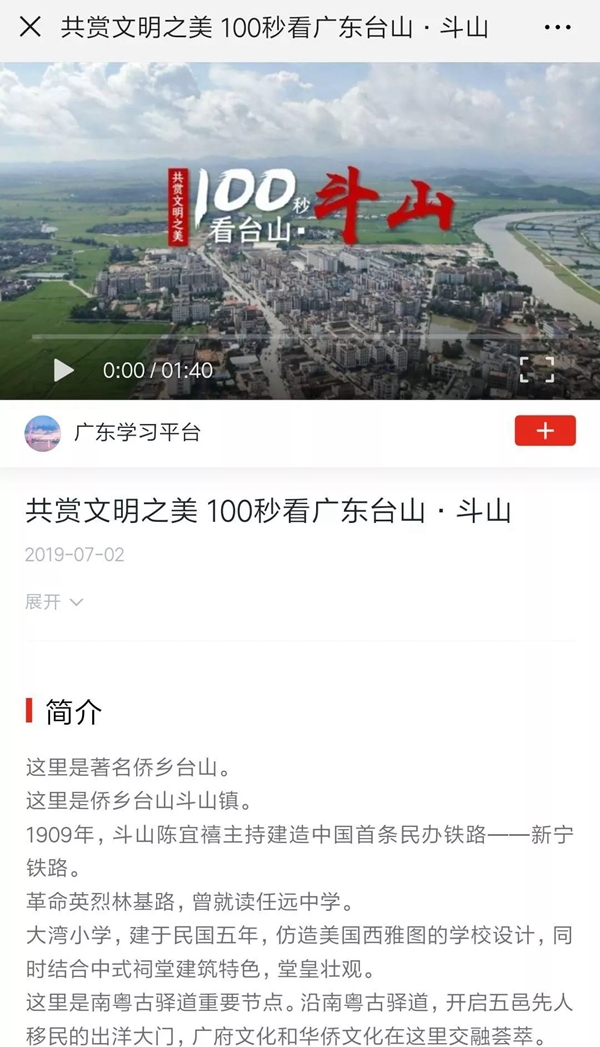
Task: Expand details with 展开
Action: (54, 601)
